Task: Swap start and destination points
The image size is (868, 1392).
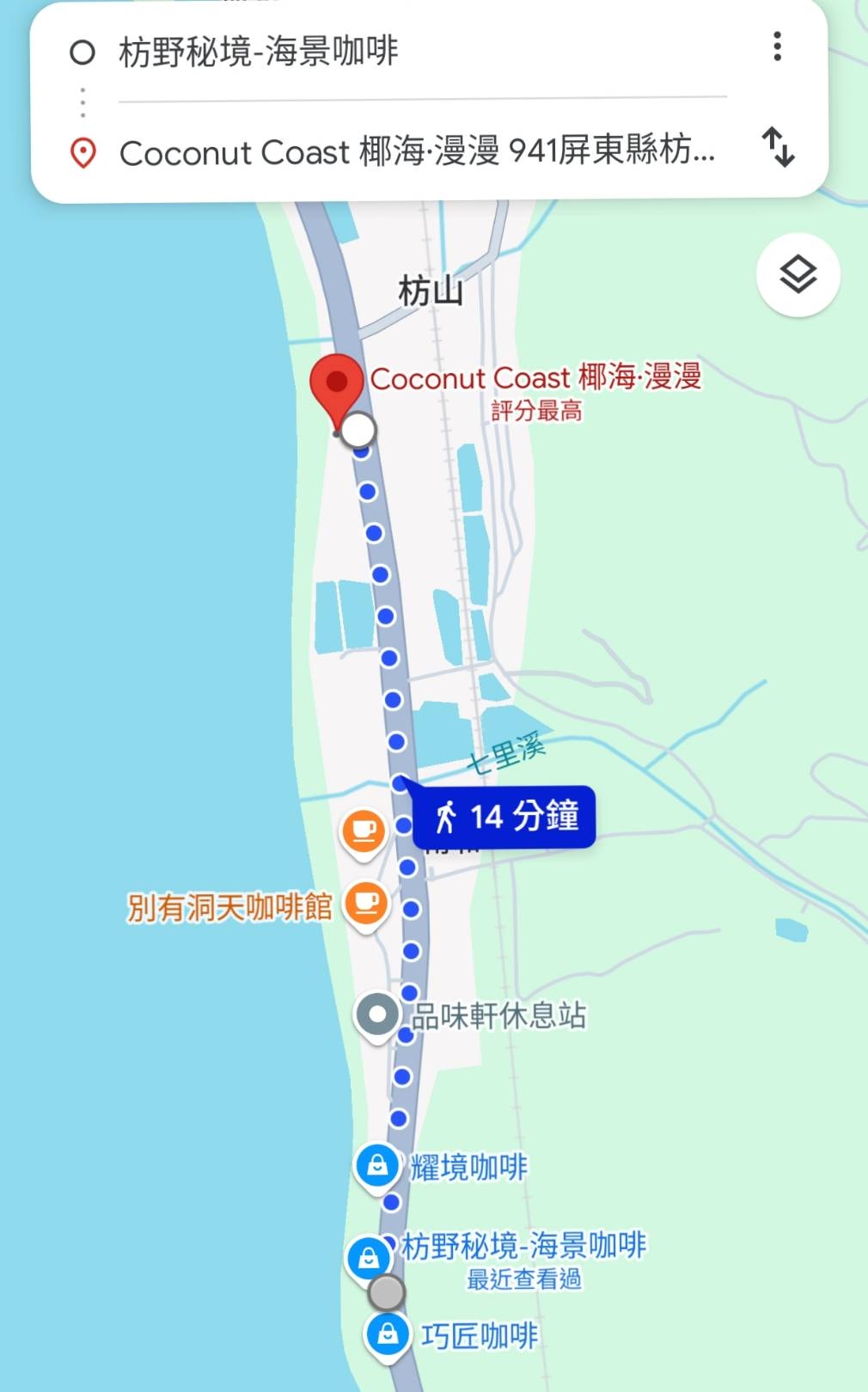Action: coord(779,147)
